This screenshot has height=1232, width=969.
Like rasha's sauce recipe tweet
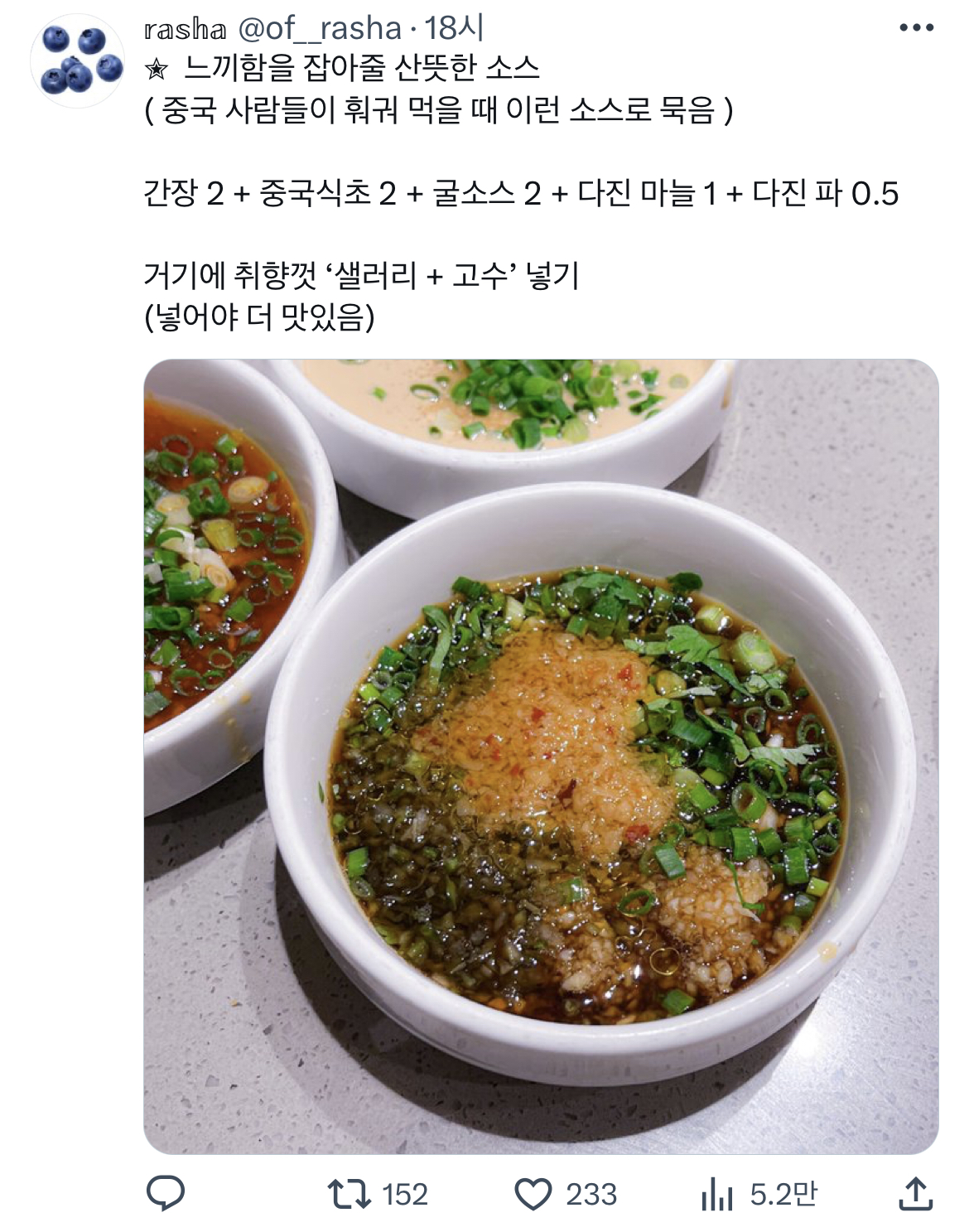pyautogui.click(x=566, y=1194)
